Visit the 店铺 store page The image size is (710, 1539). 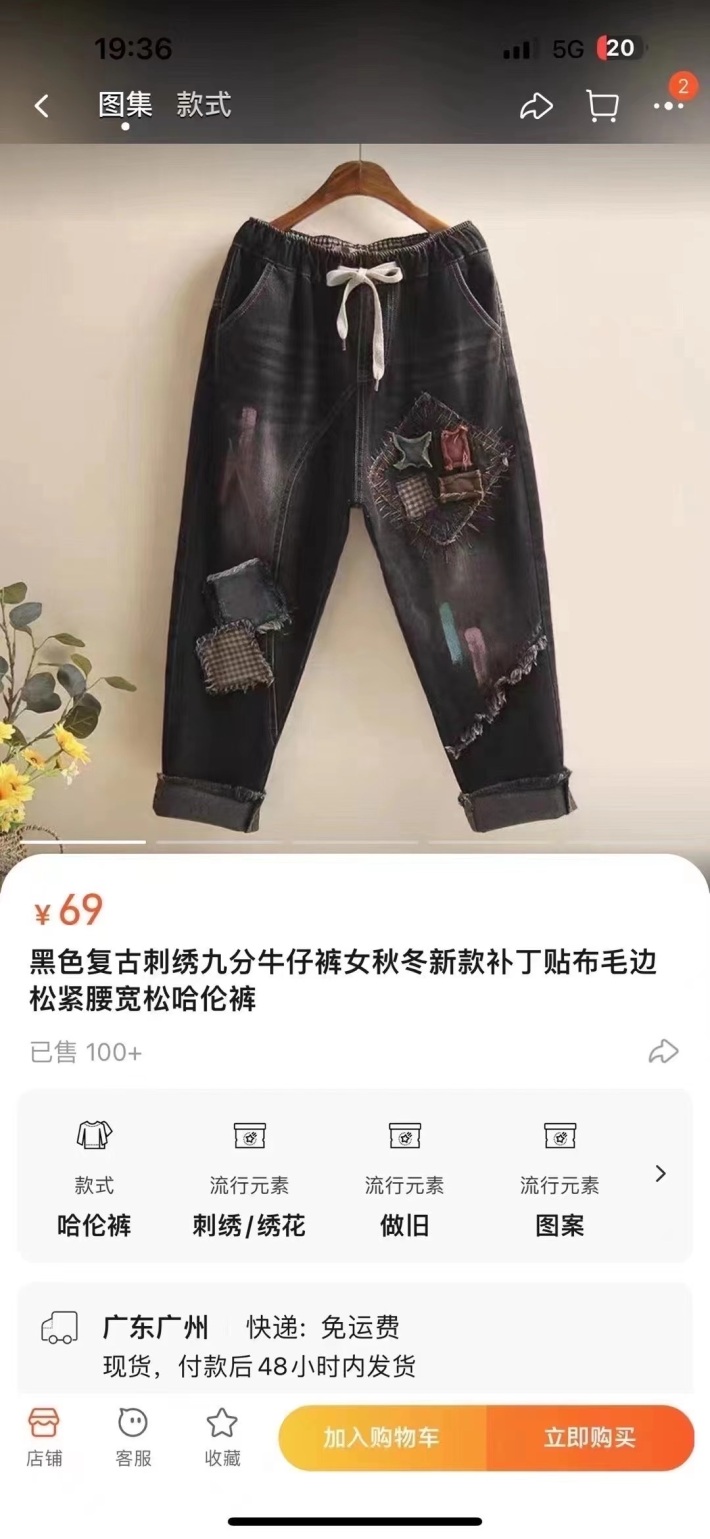point(44,1437)
